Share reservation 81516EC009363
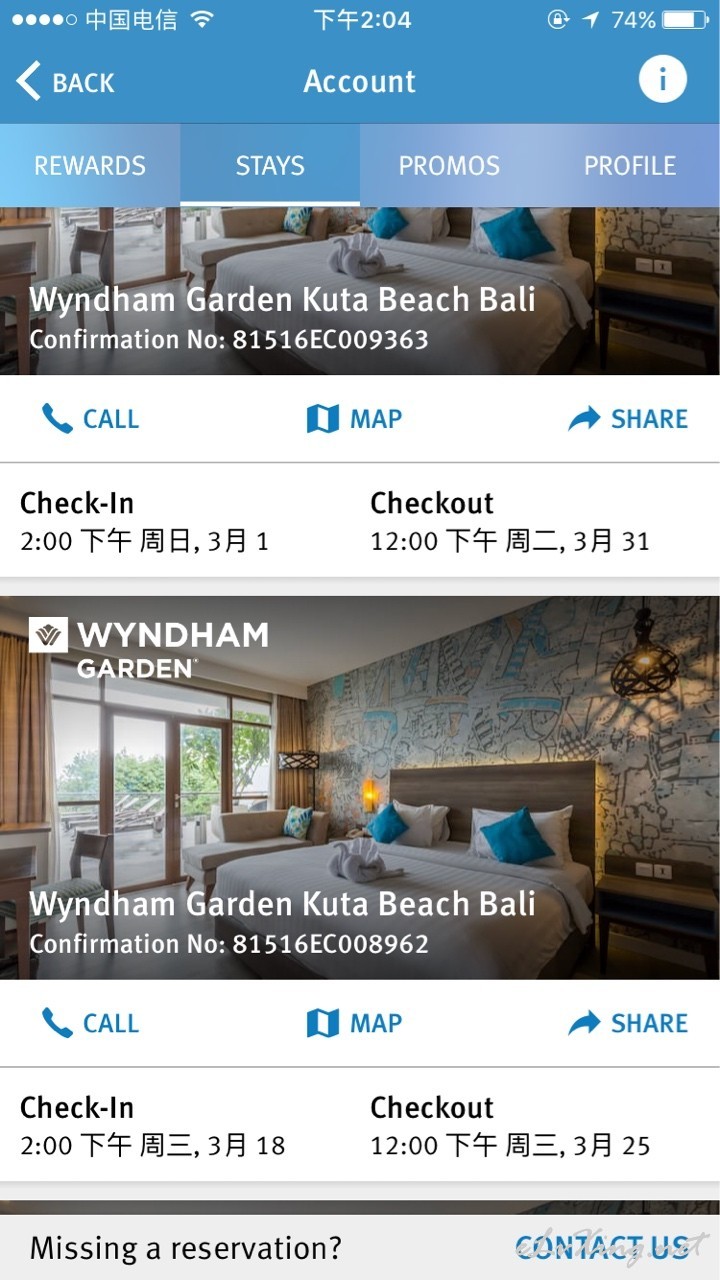Image resolution: width=720 pixels, height=1280 pixels. coord(628,419)
